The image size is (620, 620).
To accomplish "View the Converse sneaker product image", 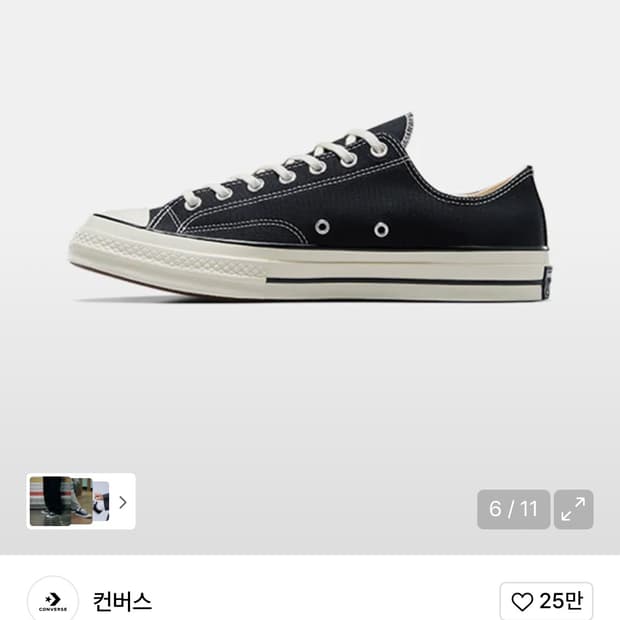I will click(x=309, y=211).
